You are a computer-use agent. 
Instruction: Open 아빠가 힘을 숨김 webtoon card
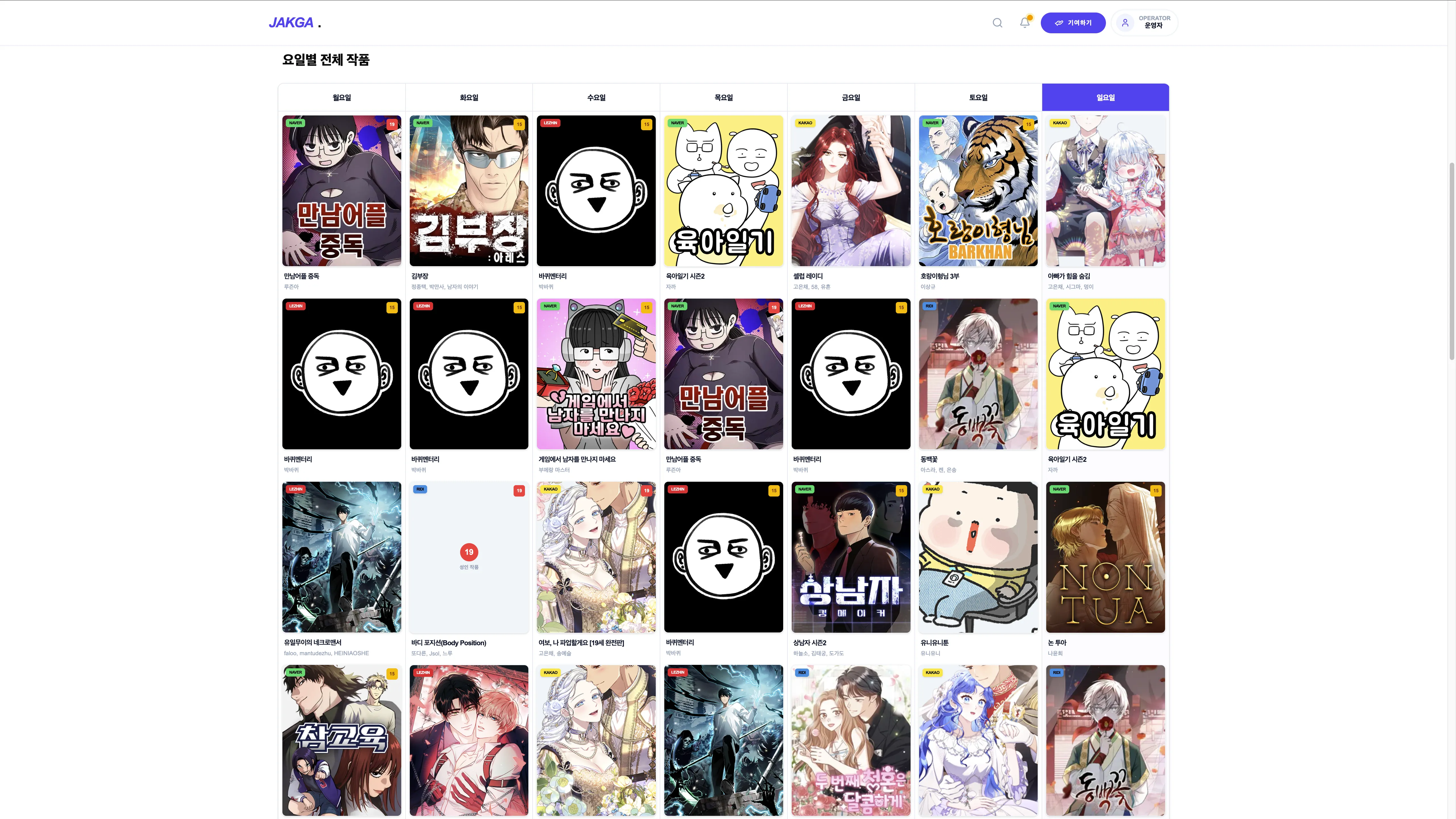point(1105,191)
